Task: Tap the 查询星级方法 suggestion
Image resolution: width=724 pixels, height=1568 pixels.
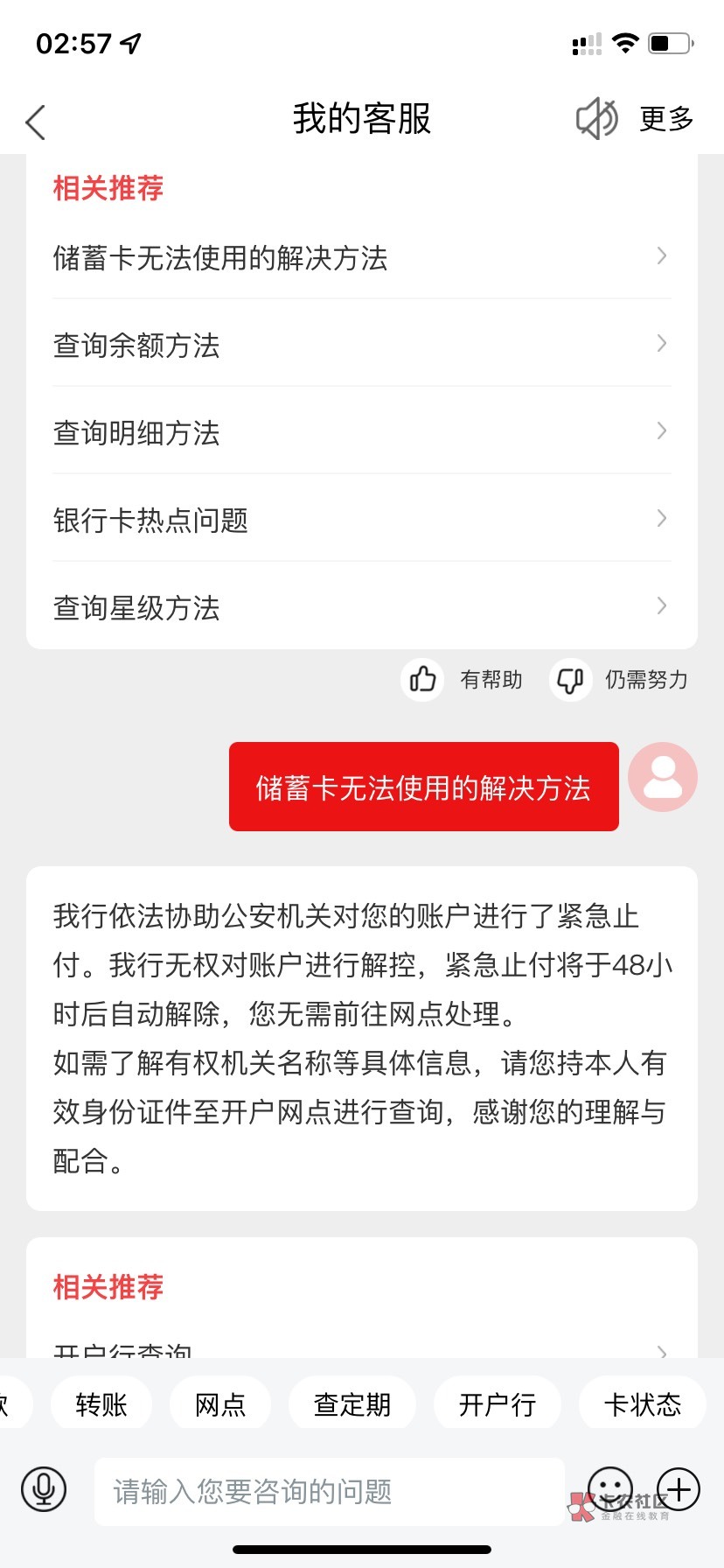Action: click(362, 606)
